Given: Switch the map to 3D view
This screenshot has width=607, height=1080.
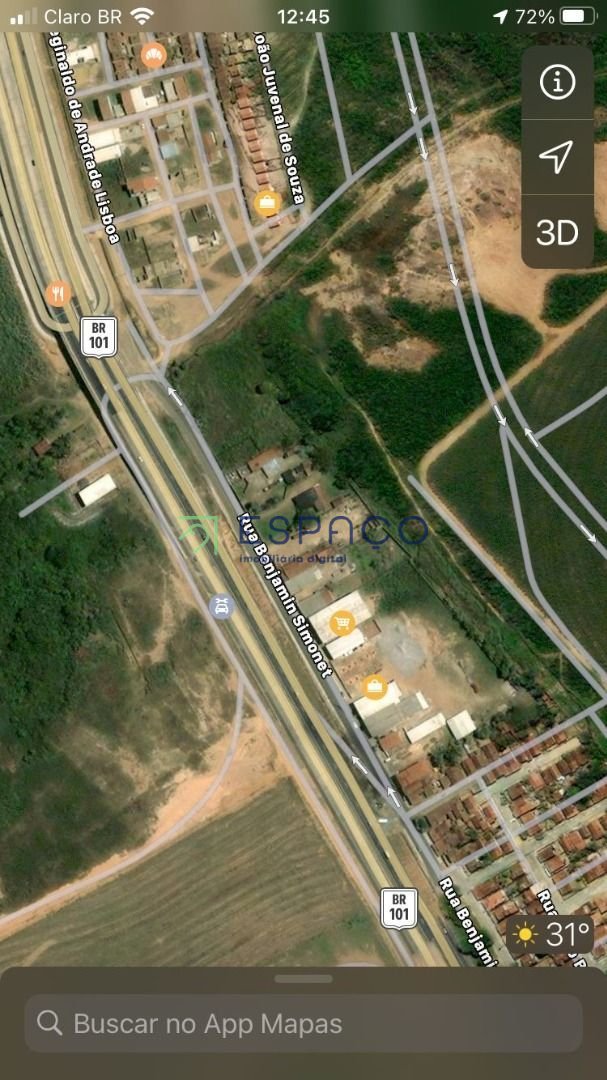Looking at the screenshot, I should pyautogui.click(x=557, y=233).
